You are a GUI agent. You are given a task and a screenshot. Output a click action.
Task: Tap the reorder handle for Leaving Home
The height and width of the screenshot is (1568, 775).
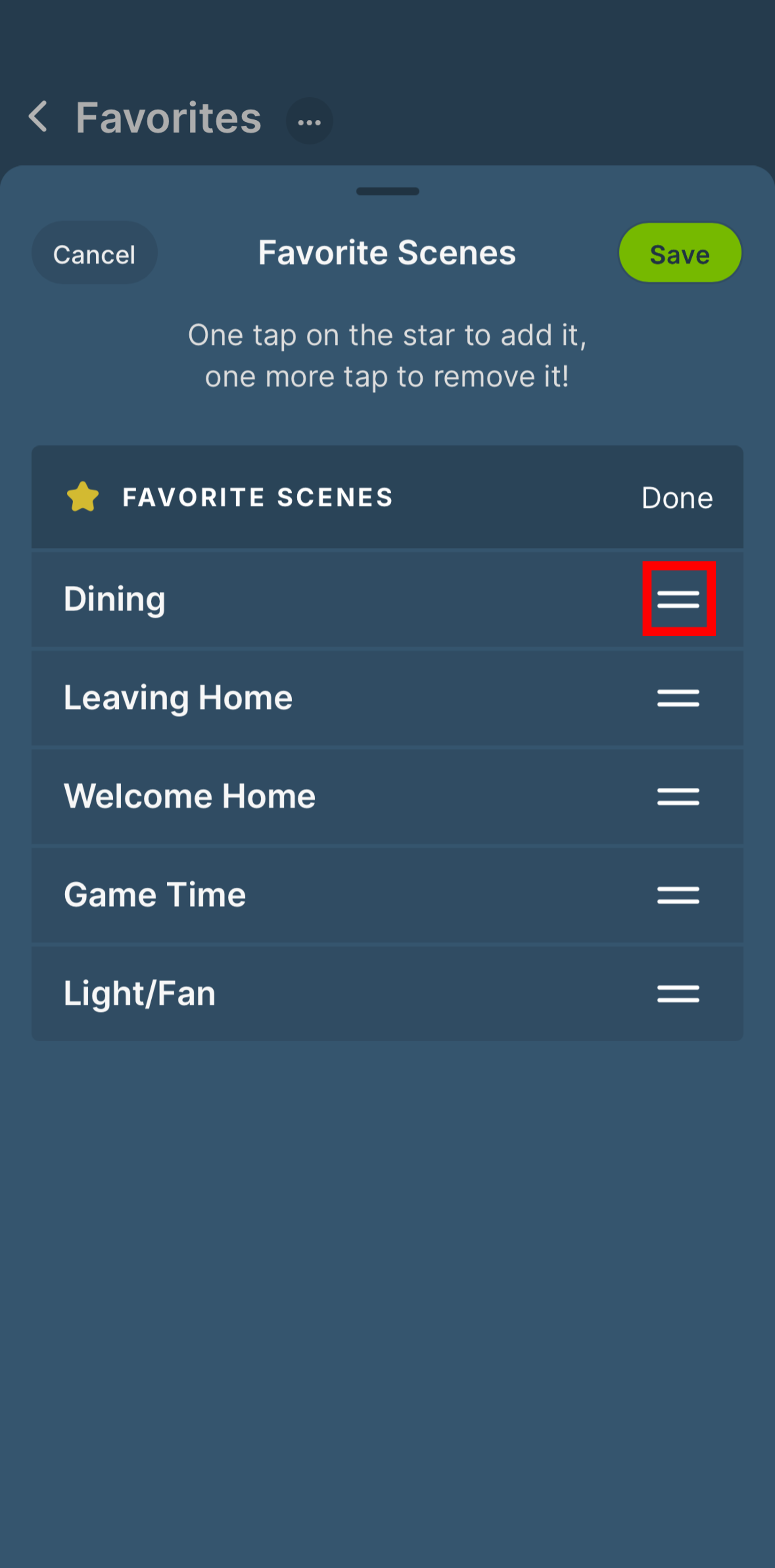pyautogui.click(x=678, y=698)
